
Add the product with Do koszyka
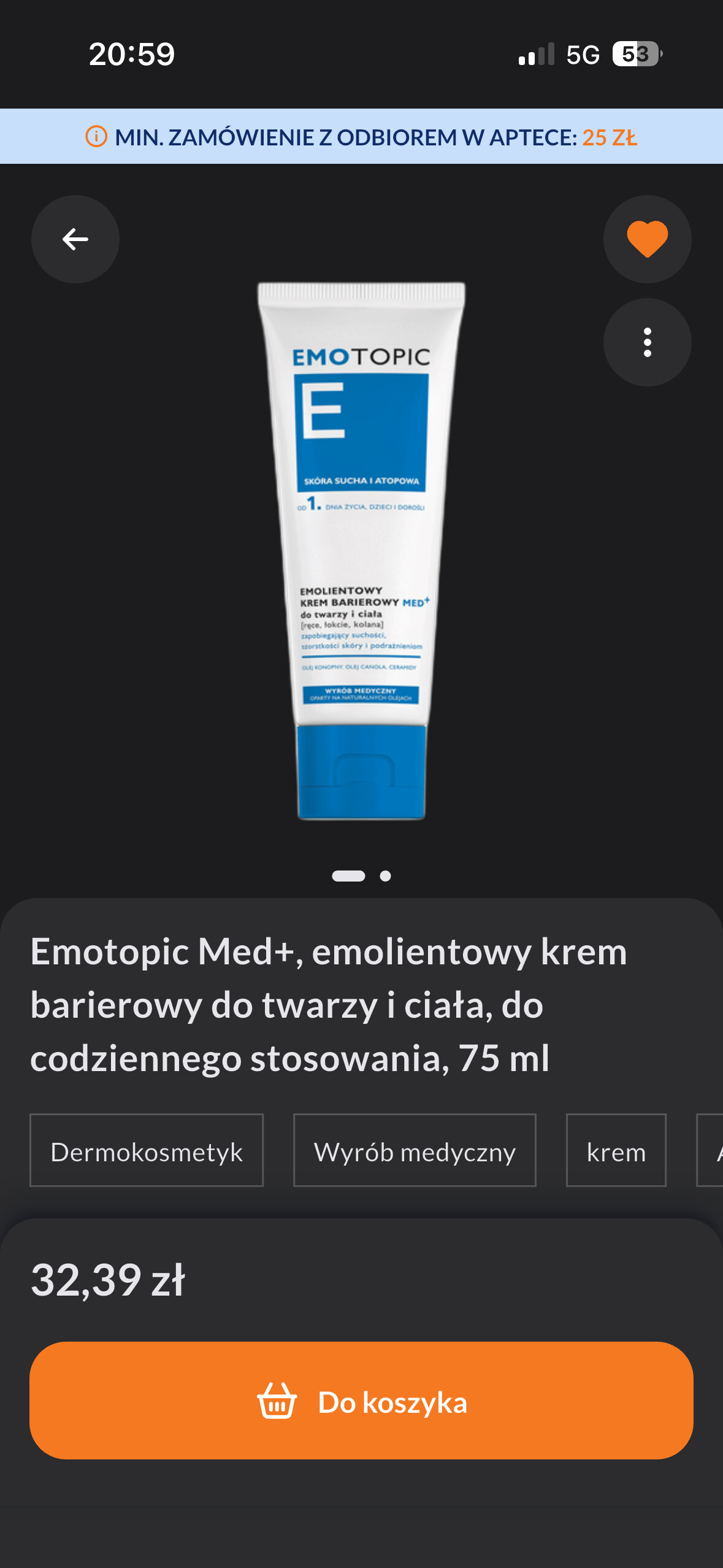361,1401
